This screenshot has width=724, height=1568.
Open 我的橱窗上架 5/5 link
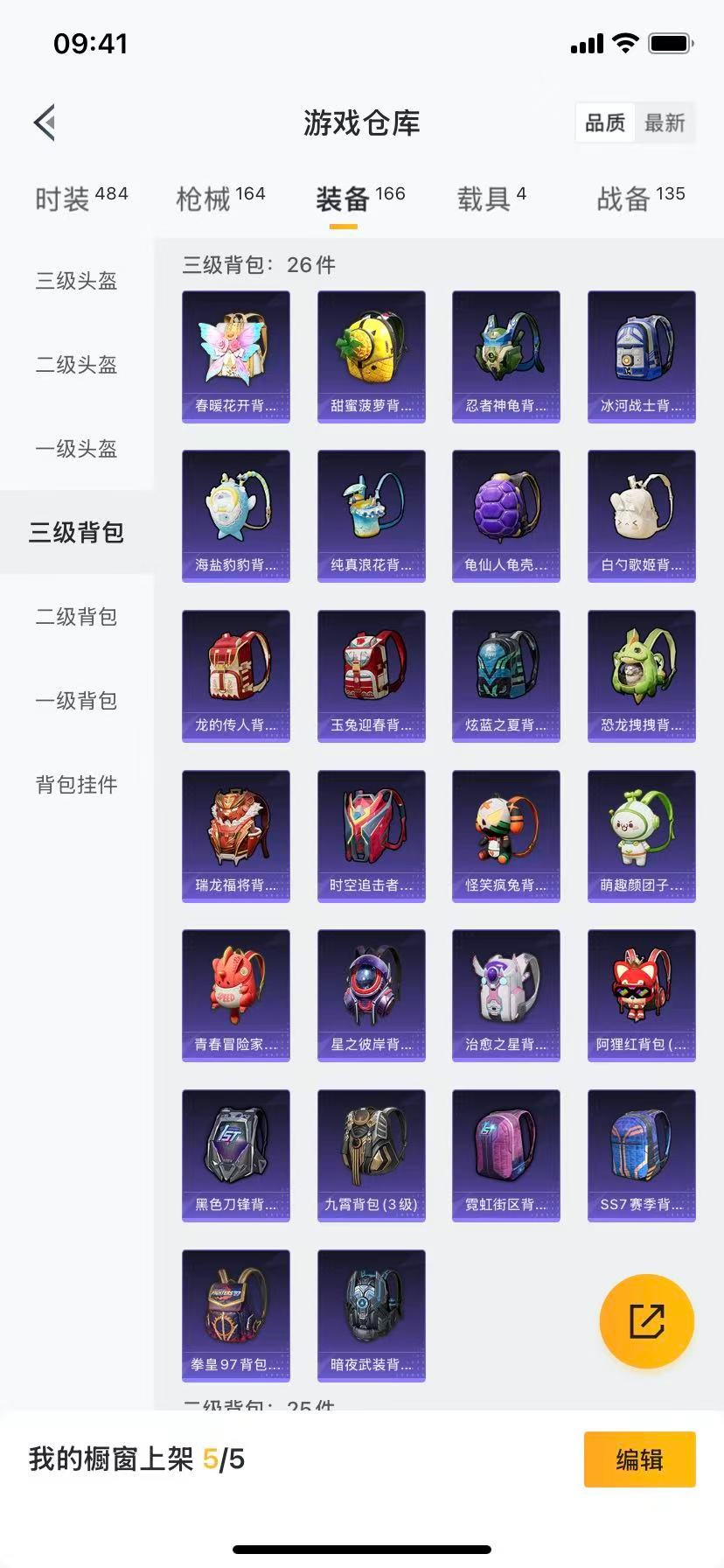[x=136, y=1459]
